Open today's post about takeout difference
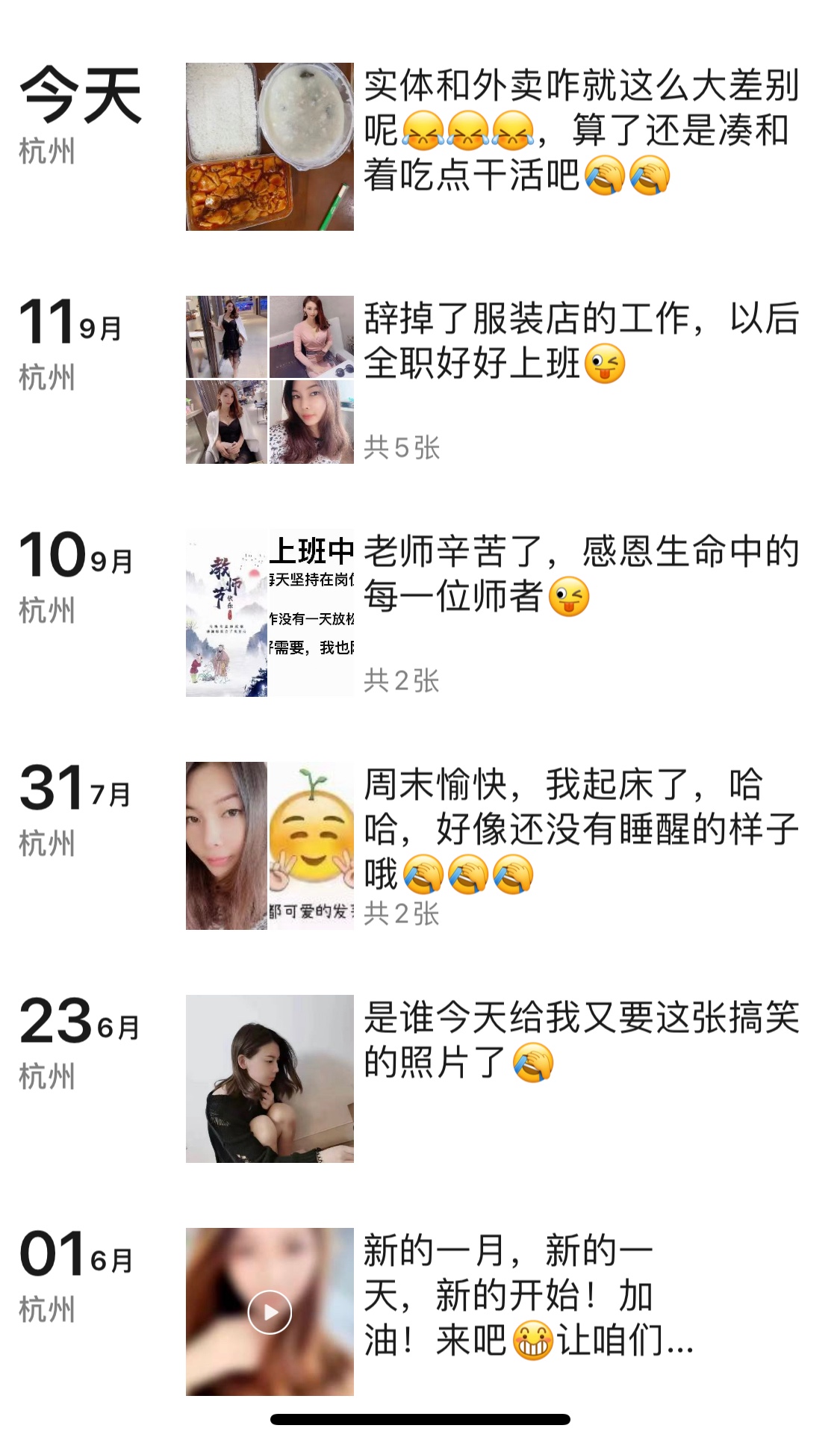Viewport: 840px width, 1443px height. coord(581,131)
